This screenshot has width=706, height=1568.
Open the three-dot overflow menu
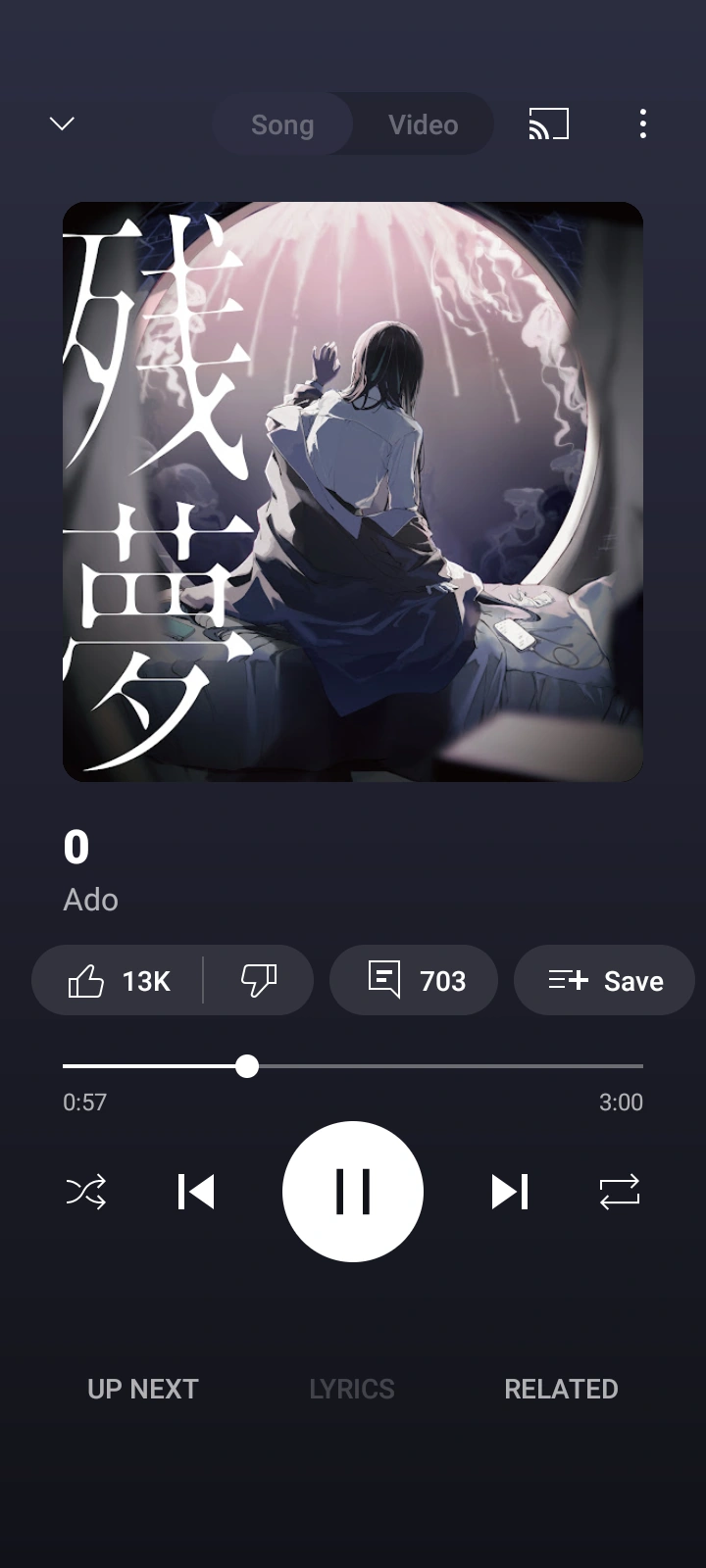tap(642, 123)
